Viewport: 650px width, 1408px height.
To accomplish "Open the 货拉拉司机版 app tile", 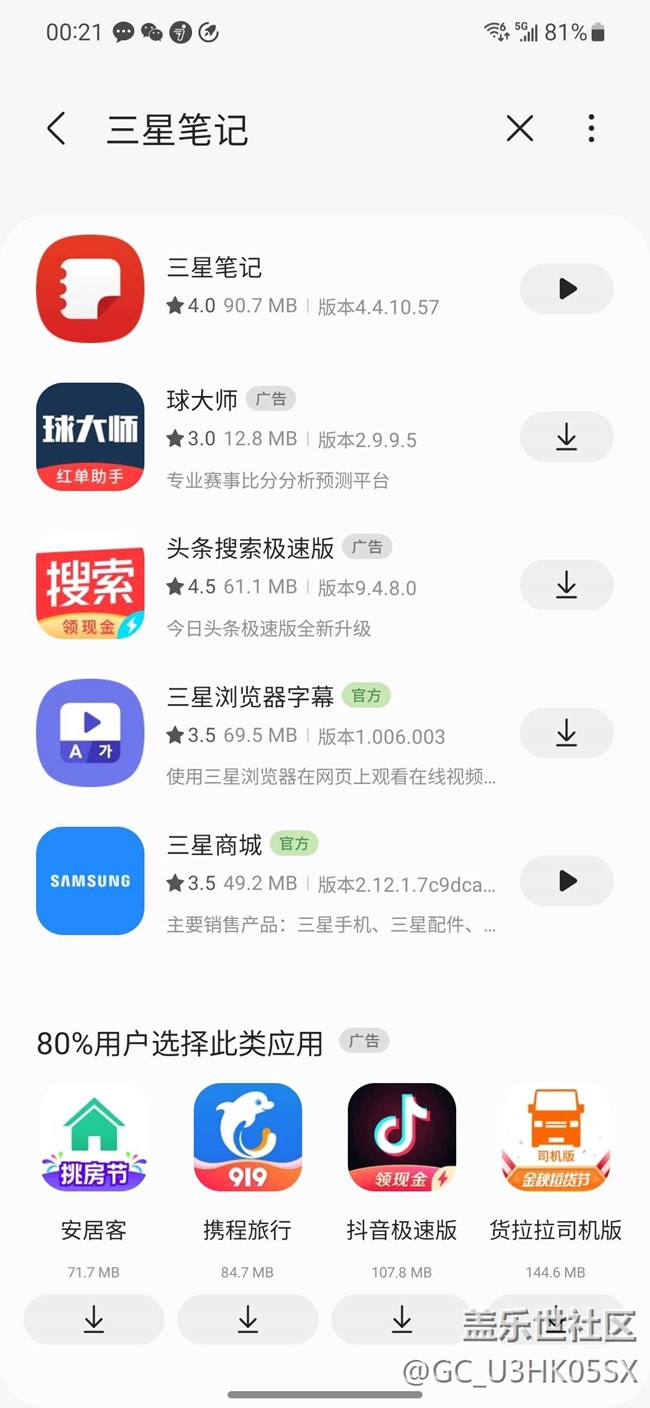I will pos(556,1138).
